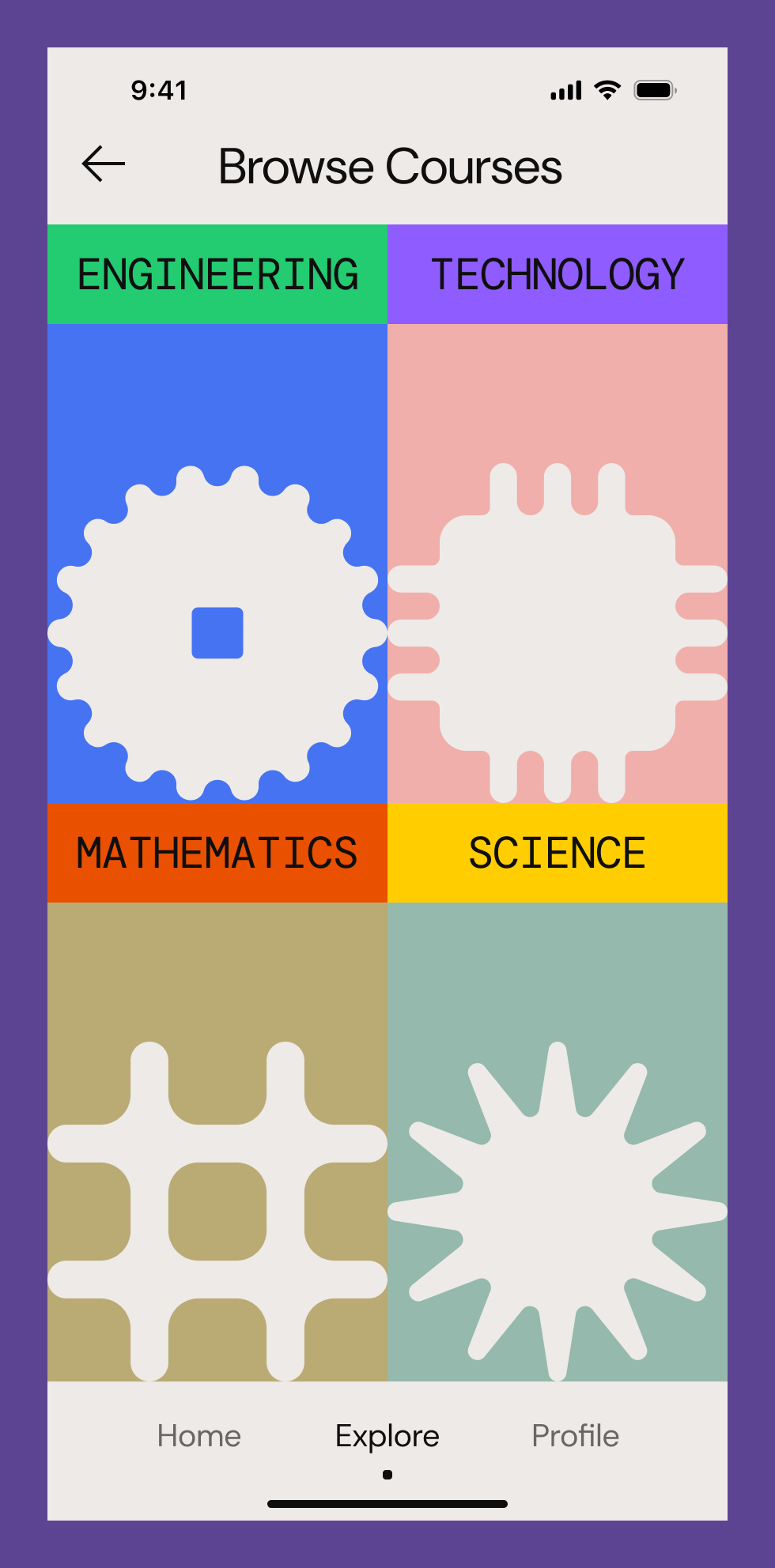The width and height of the screenshot is (775, 1568).
Task: Select the battery indicator
Action: pyautogui.click(x=655, y=90)
